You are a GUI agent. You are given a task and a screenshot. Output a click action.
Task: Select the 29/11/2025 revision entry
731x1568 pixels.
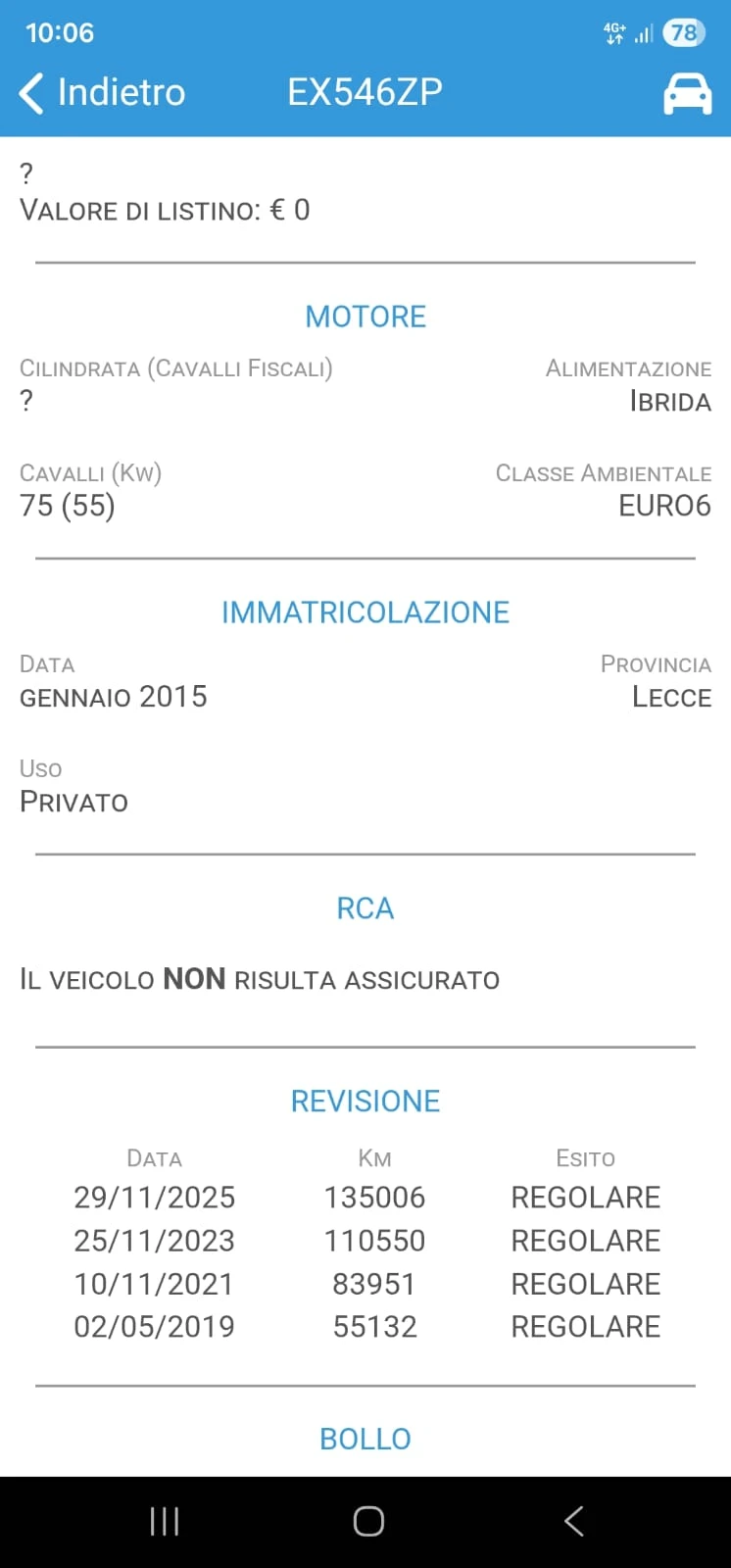[154, 1197]
